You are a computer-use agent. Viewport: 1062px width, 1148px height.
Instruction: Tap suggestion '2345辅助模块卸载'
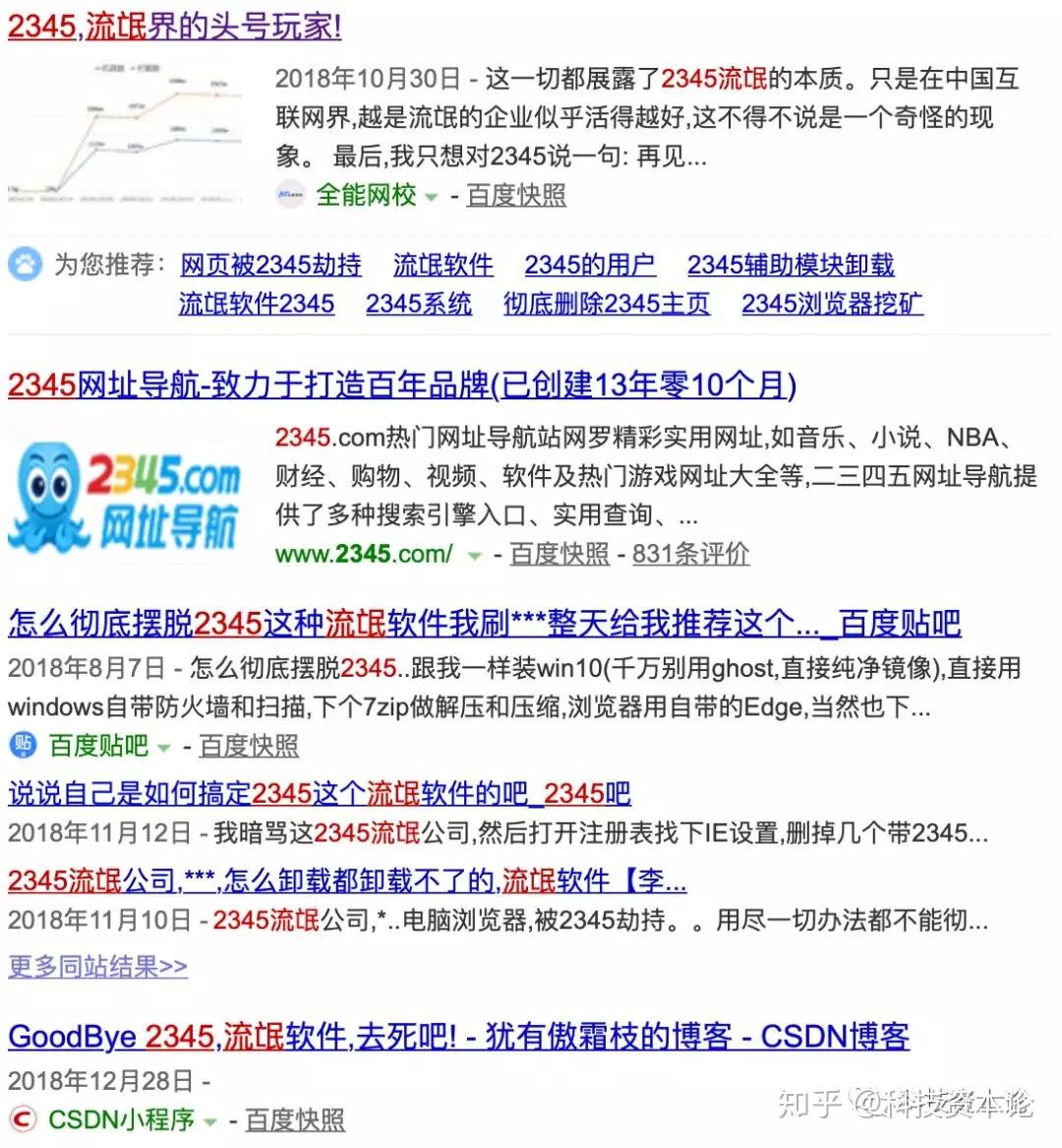pos(790,265)
